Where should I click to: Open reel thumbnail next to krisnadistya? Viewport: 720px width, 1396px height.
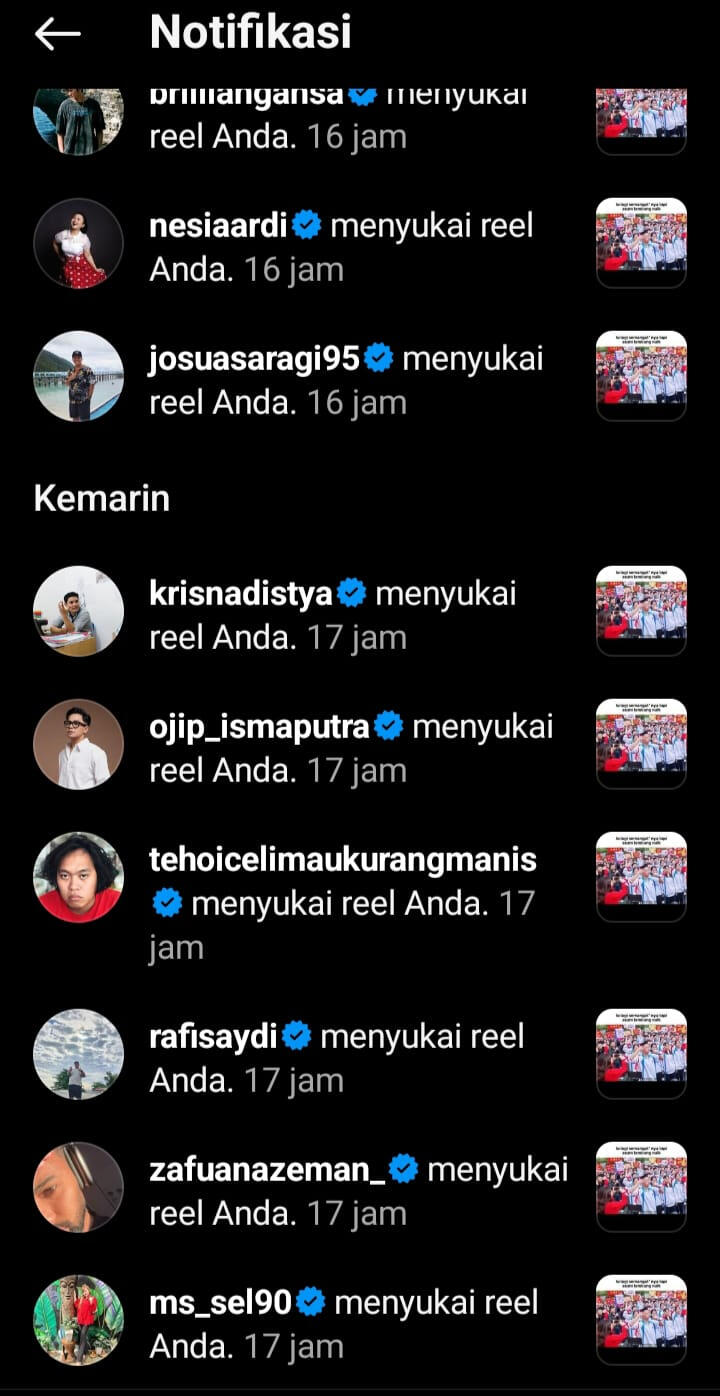641,610
